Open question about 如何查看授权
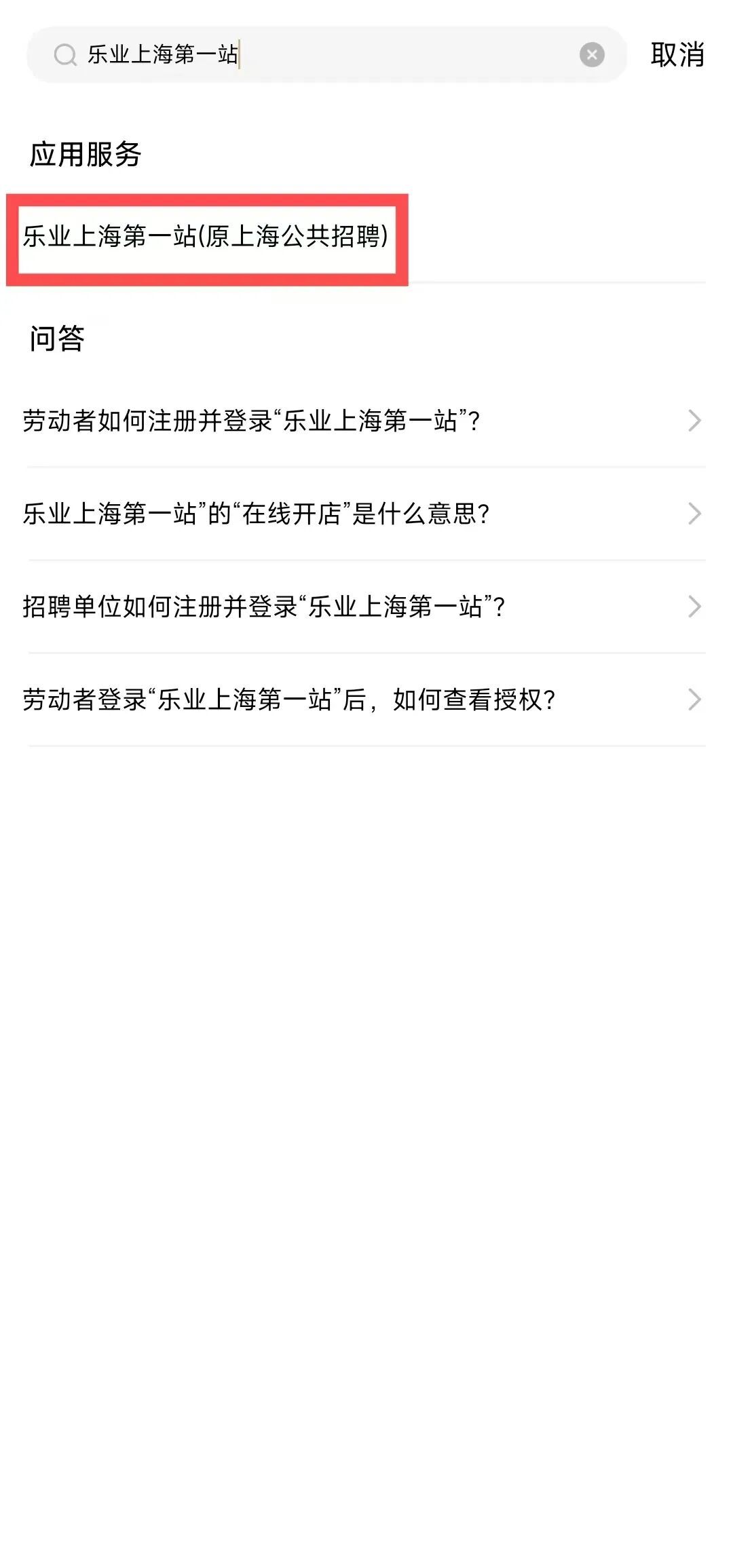 (365, 700)
